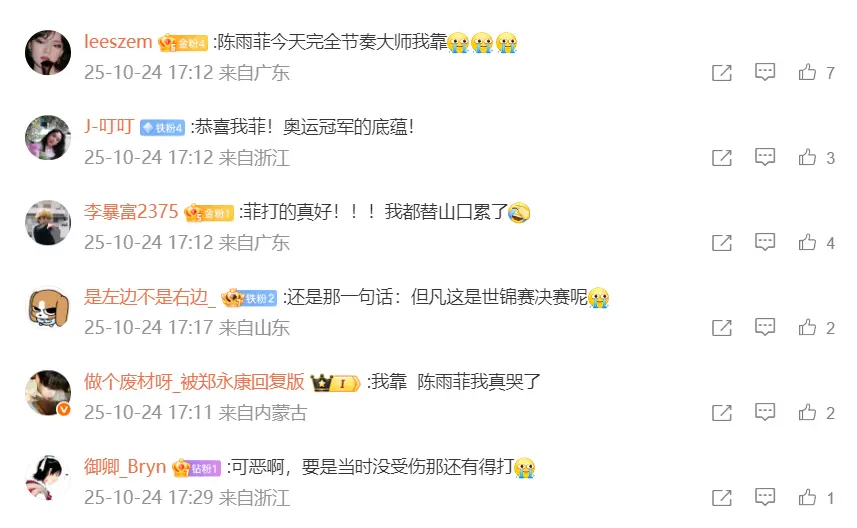Reply to J-叮叮's comment
This screenshot has height=528, width=857.
pos(765,157)
